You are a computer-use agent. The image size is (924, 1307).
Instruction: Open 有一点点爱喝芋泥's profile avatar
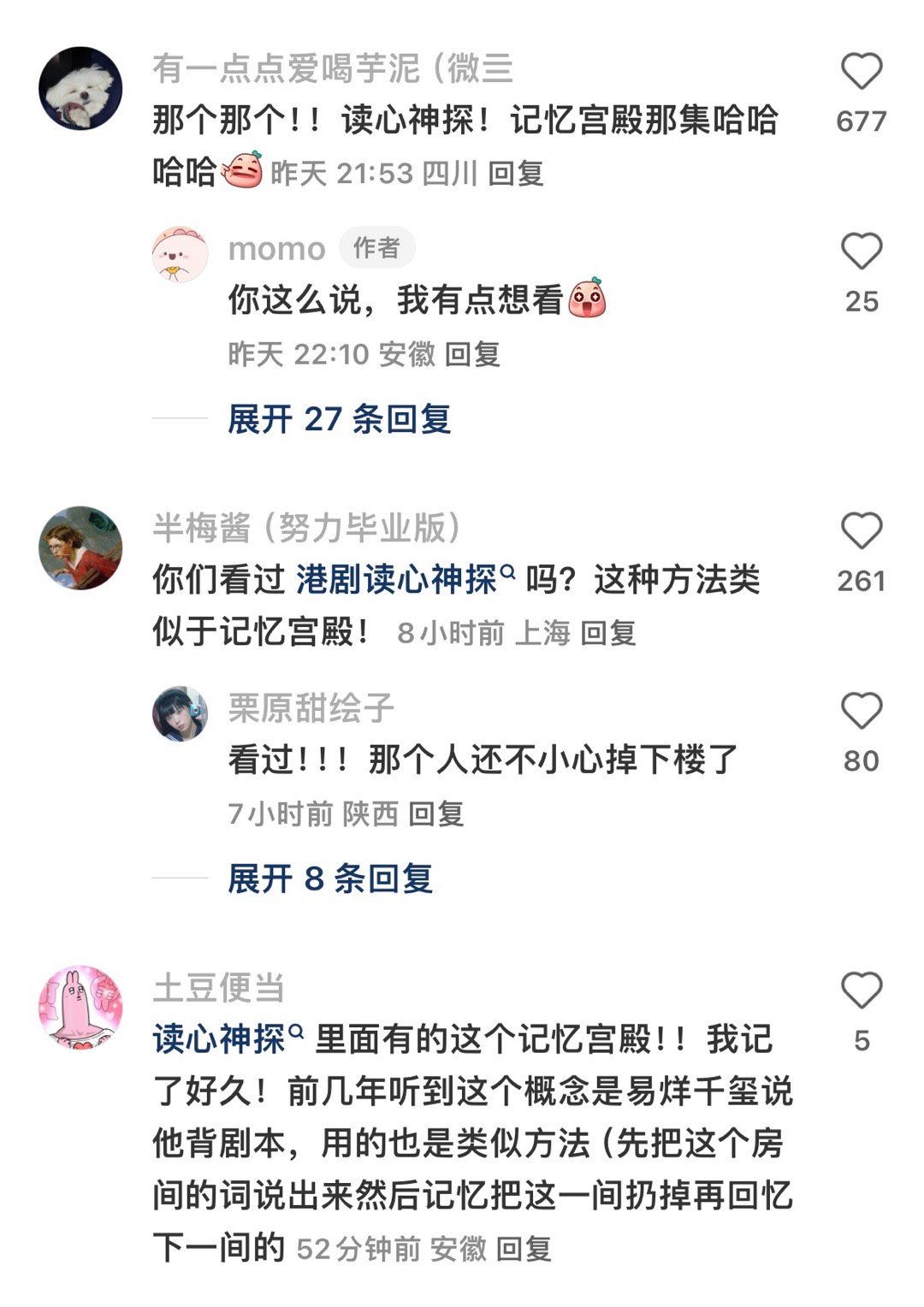tap(81, 88)
